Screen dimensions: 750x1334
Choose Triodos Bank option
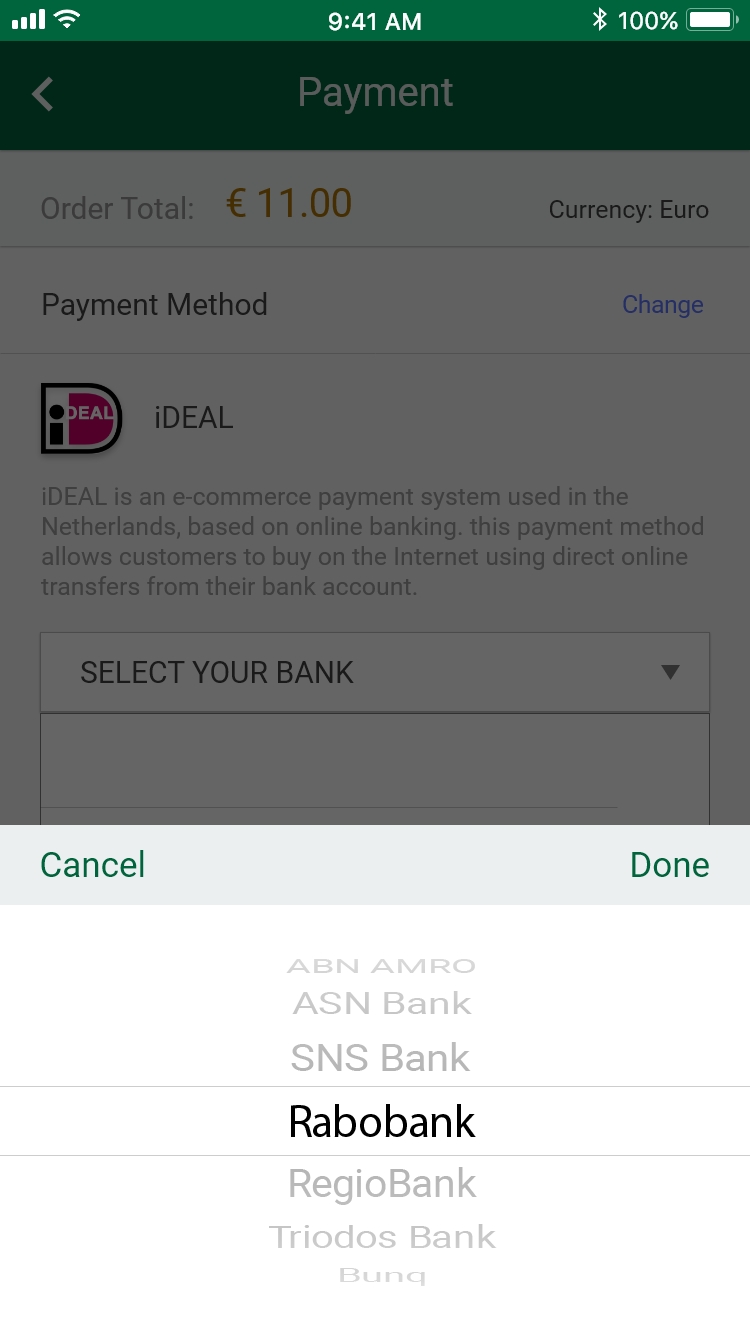point(382,1237)
